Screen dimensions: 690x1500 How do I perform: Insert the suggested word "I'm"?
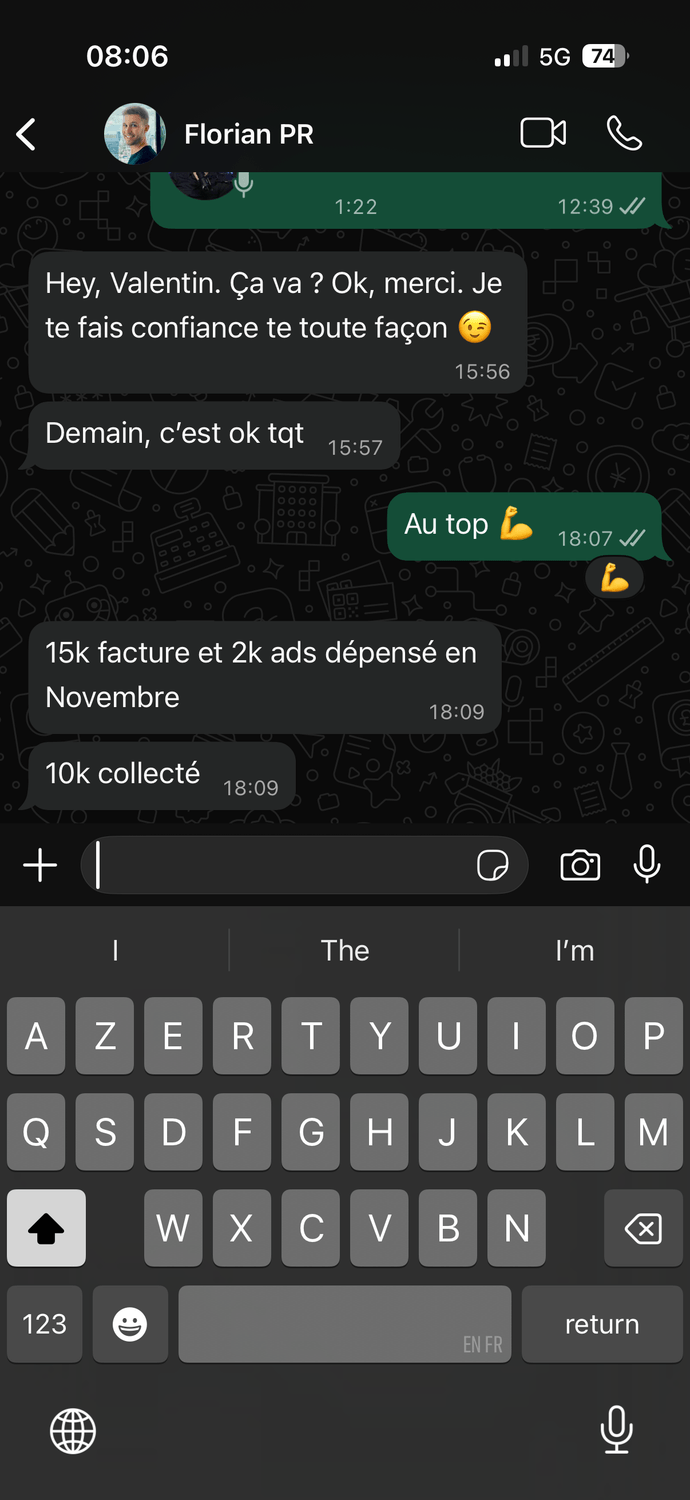click(574, 950)
